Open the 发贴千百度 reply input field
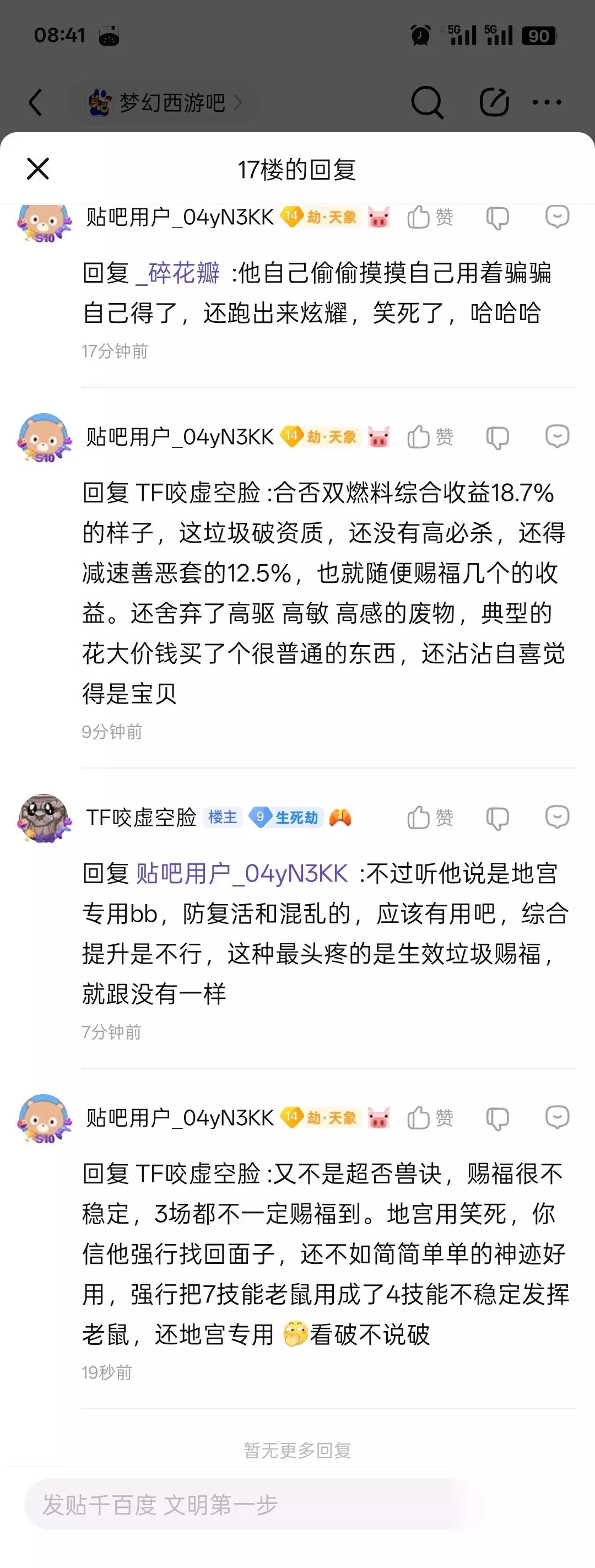595x1568 pixels. [244, 1505]
